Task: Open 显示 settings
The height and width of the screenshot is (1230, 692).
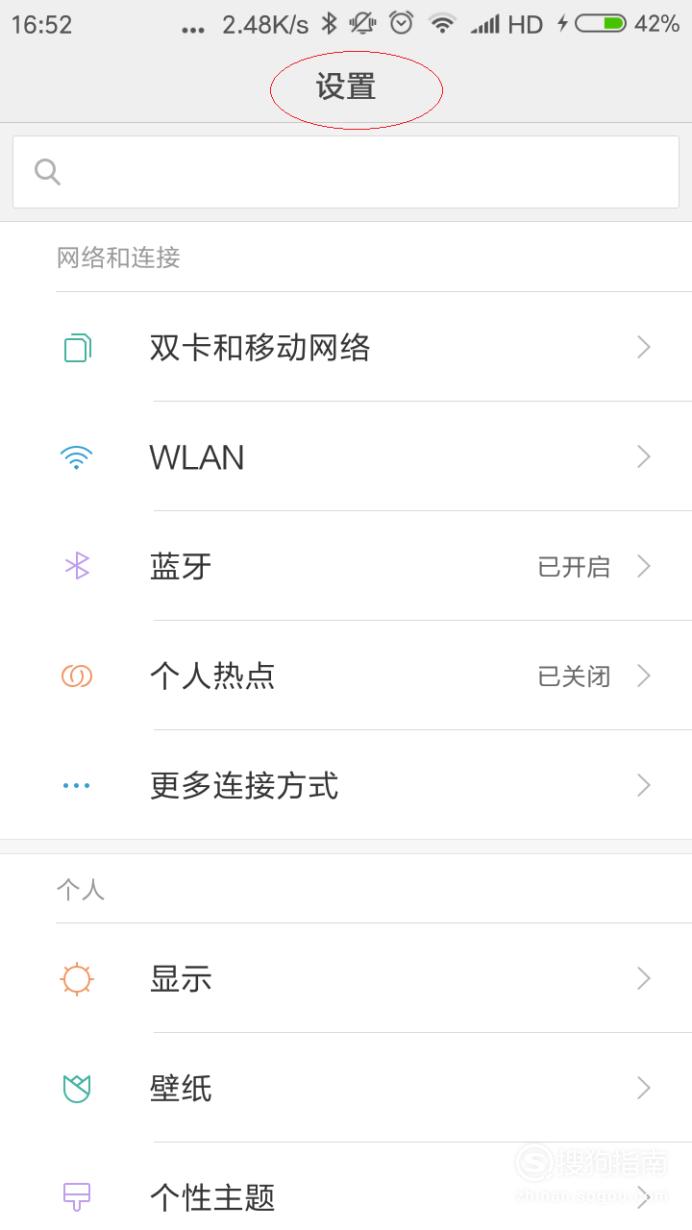Action: (346, 978)
